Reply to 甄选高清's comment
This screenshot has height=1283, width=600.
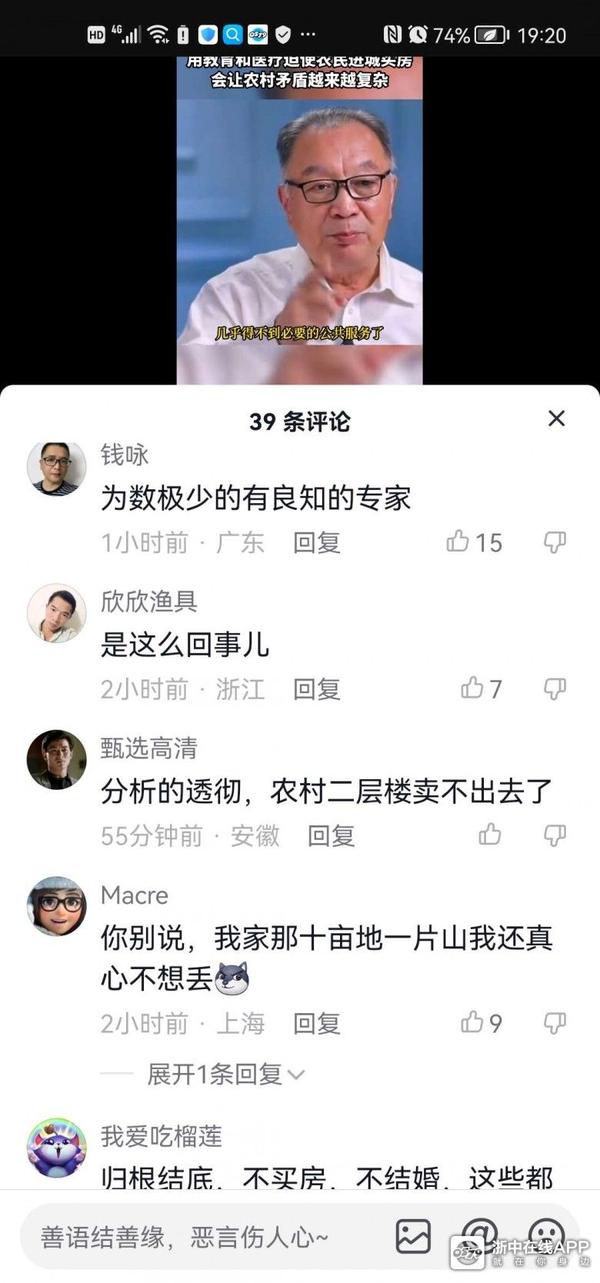pyautogui.click(x=330, y=835)
